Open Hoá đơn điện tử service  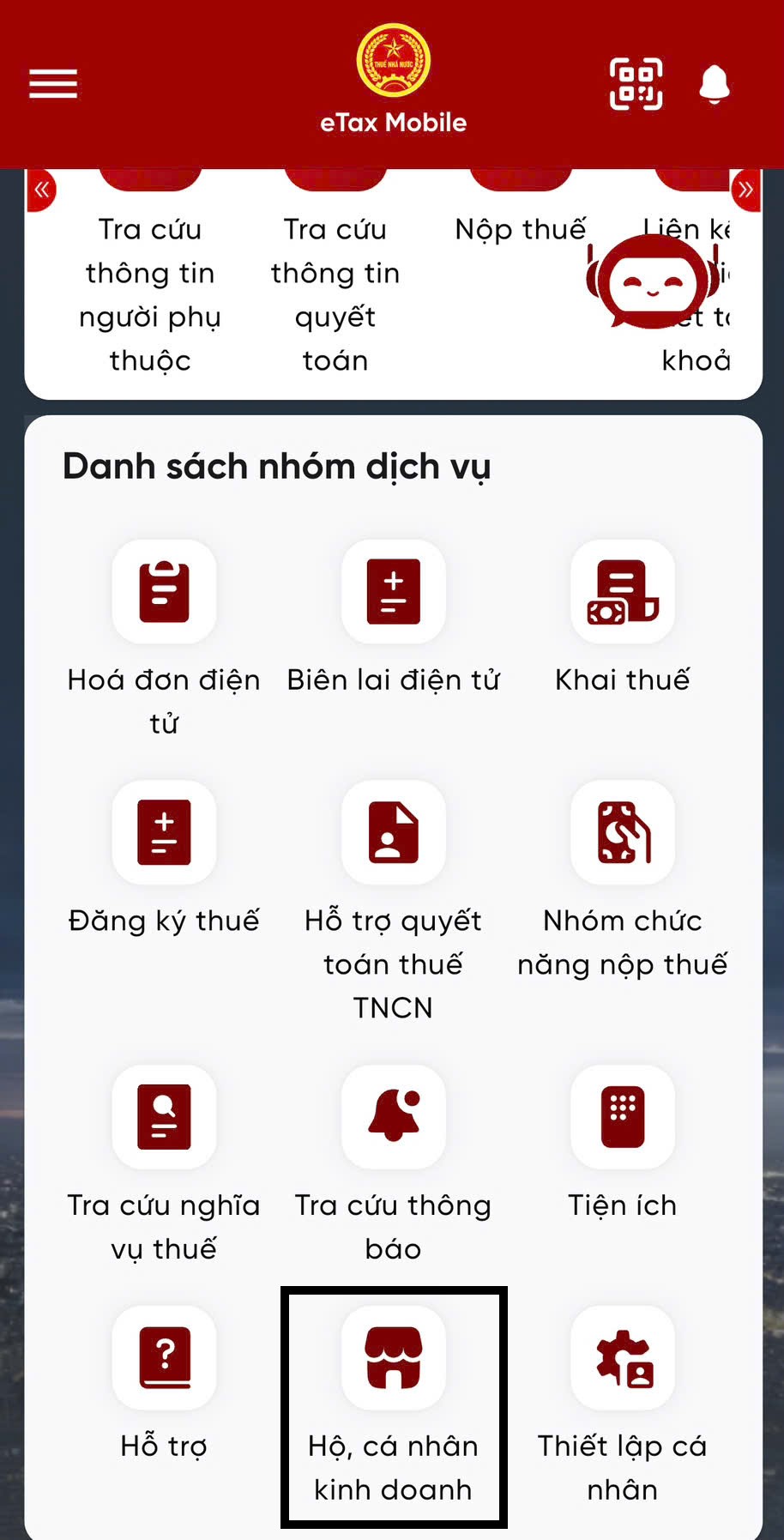tap(164, 592)
